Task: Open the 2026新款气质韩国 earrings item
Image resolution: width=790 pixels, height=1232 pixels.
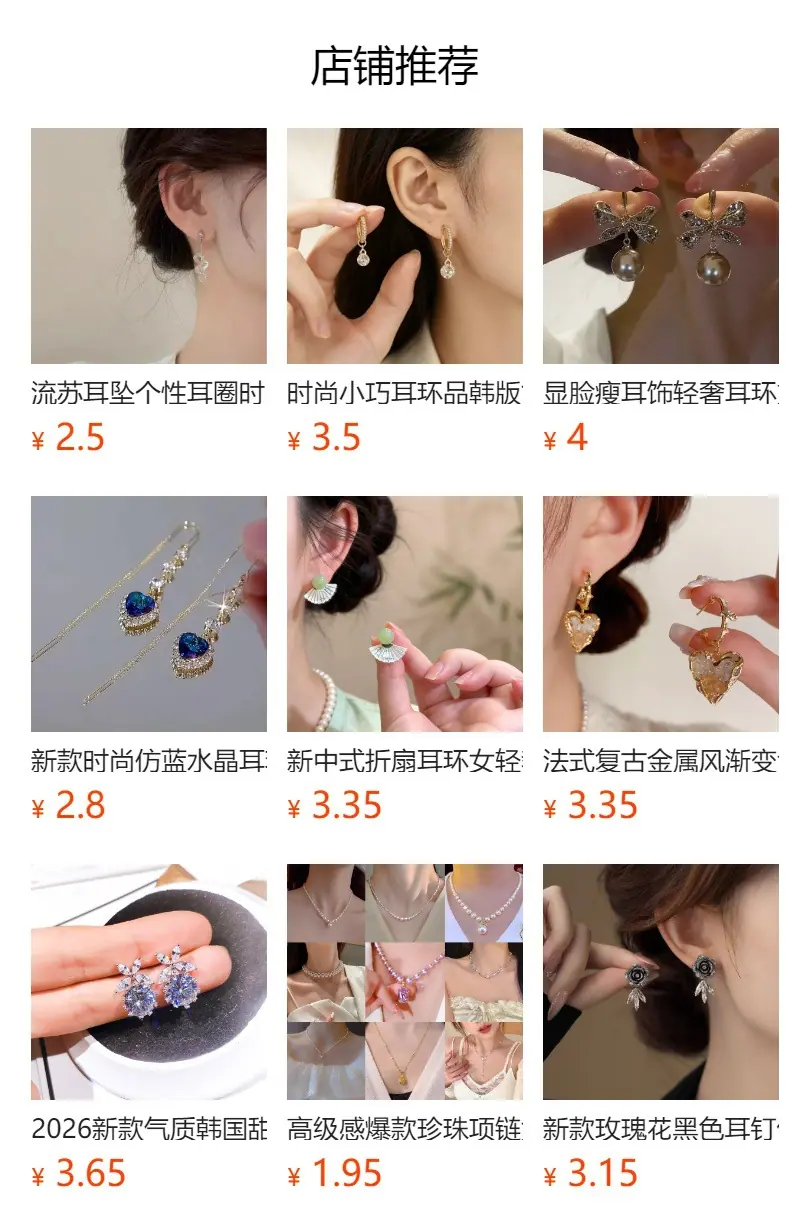Action: [x=148, y=1028]
